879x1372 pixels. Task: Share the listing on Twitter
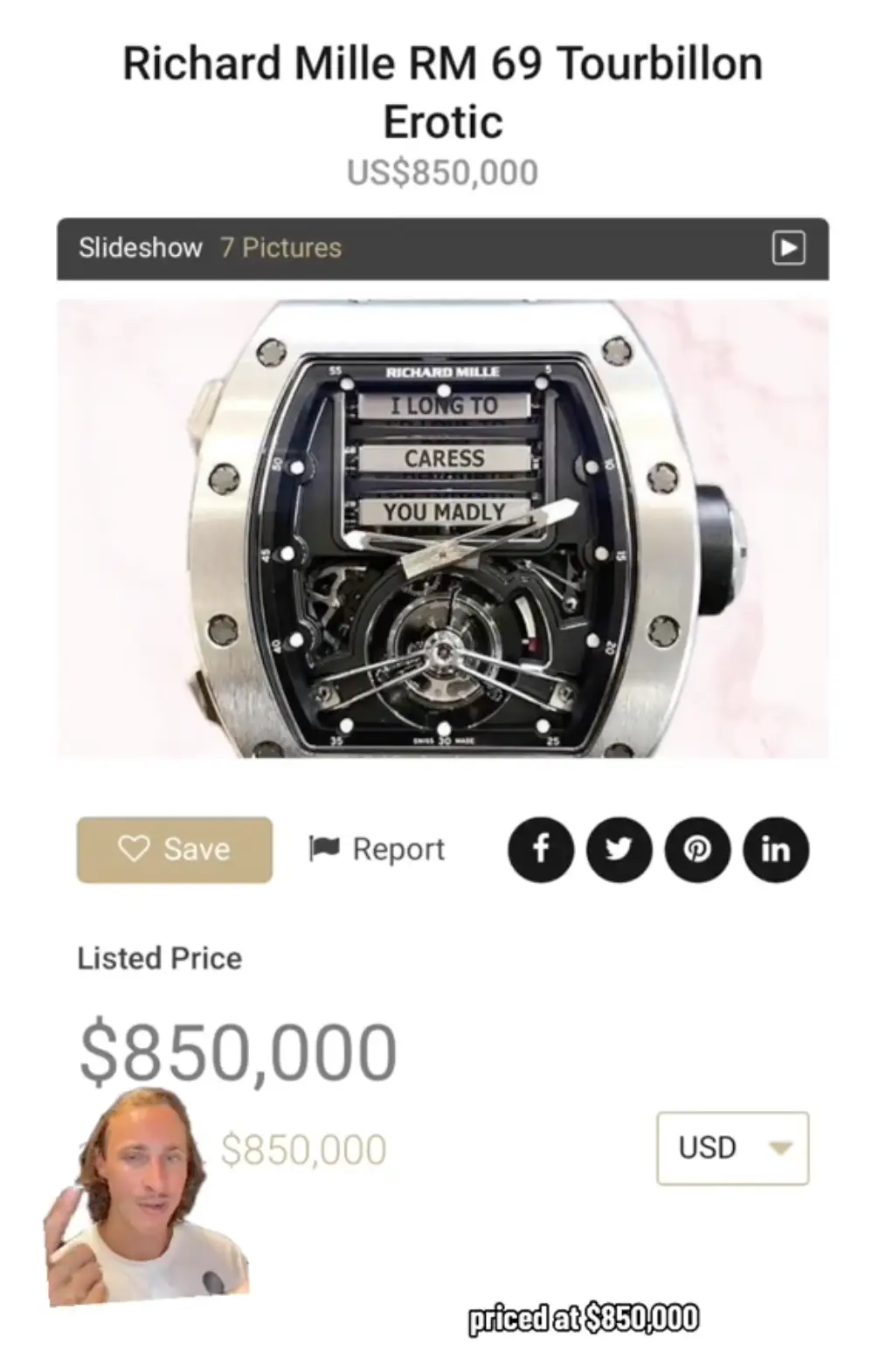coord(619,849)
